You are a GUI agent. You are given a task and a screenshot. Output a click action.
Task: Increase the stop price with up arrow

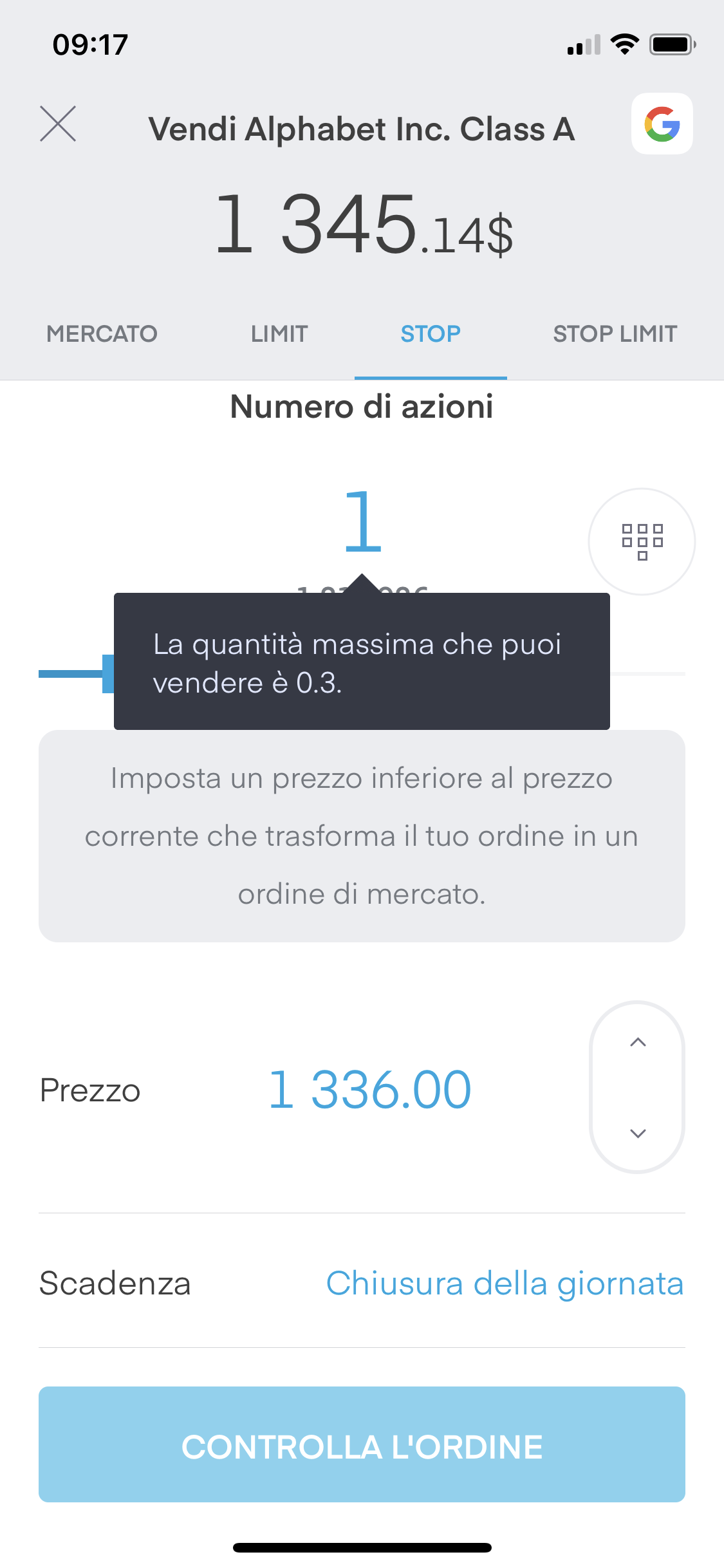coord(637,1043)
